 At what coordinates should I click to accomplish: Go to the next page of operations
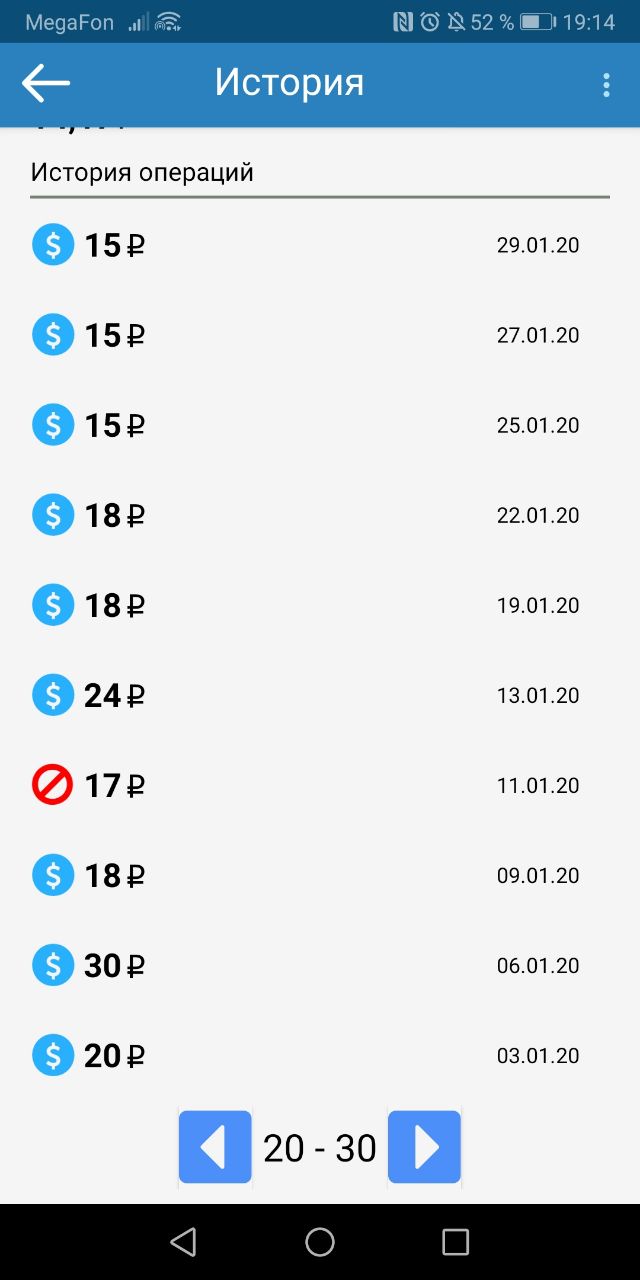[424, 1147]
